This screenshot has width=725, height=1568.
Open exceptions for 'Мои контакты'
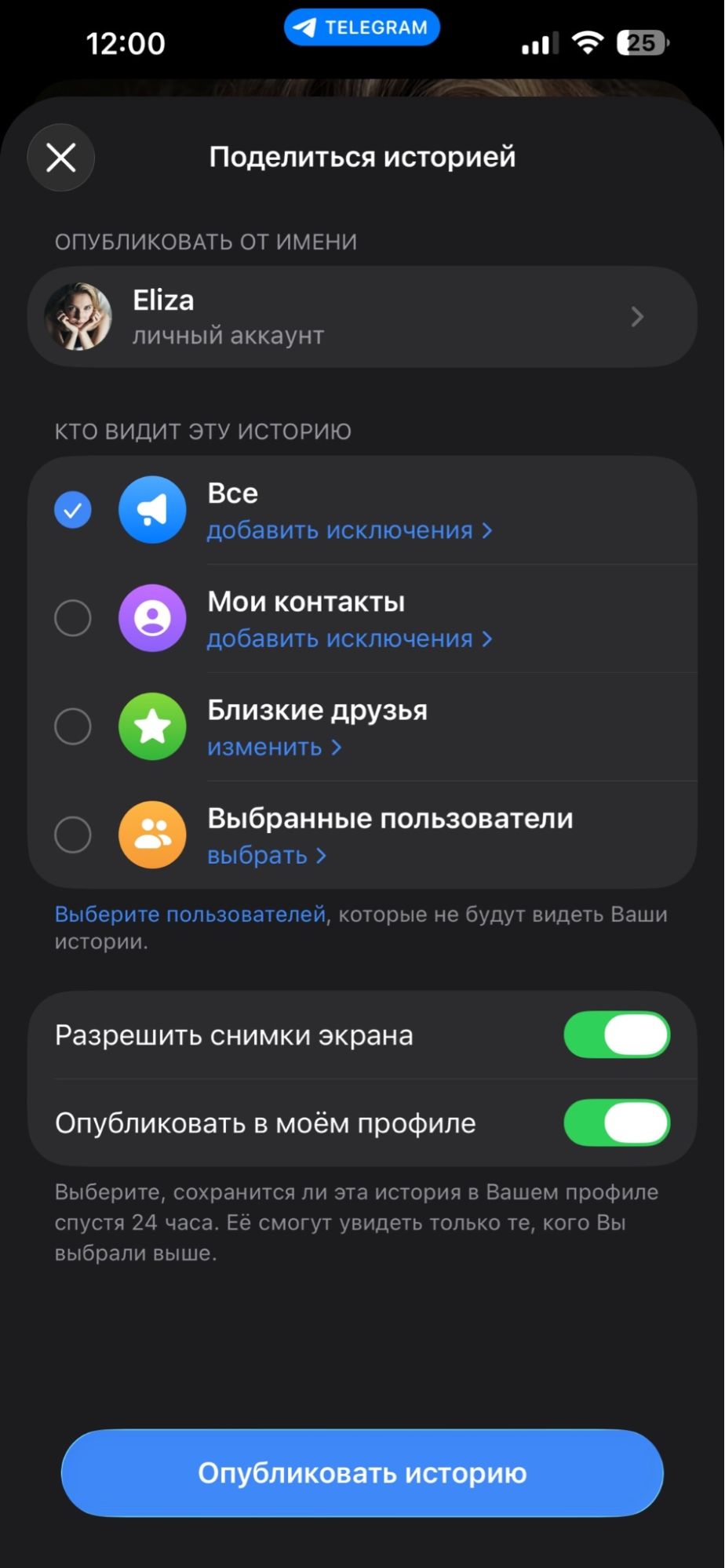tap(349, 638)
